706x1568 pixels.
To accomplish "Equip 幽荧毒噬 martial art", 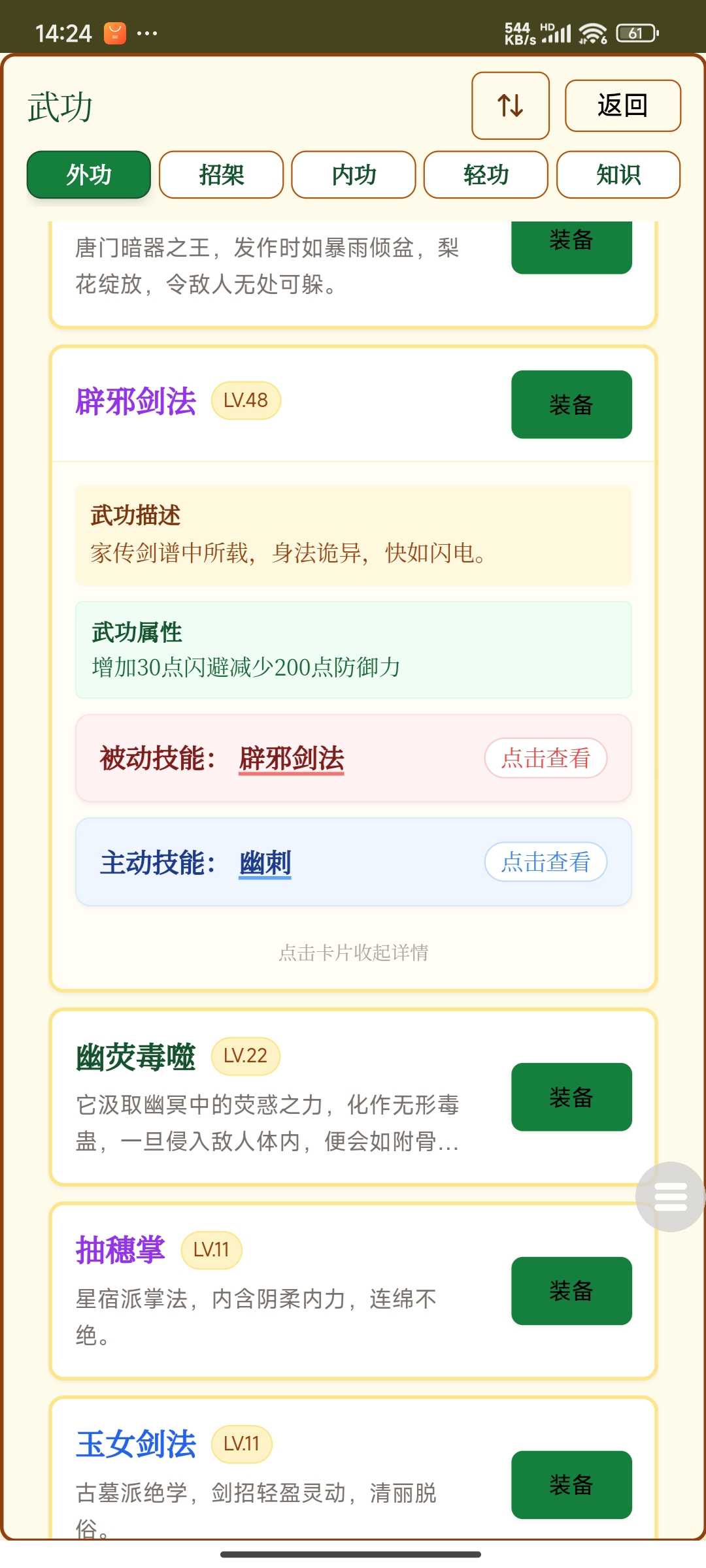I will click(571, 1097).
